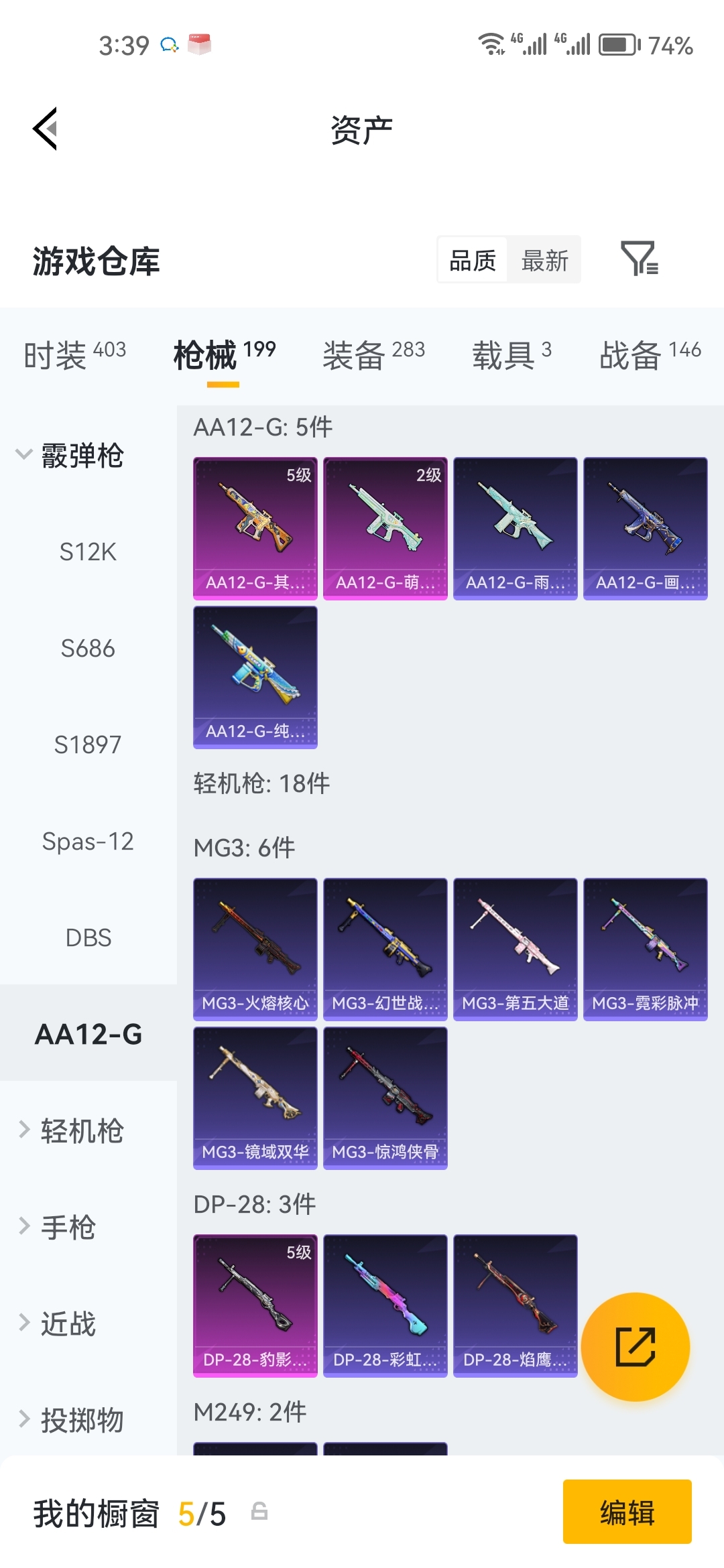Open the MG3-火熔核心 skin tile
This screenshot has width=724, height=1568.
pyautogui.click(x=255, y=950)
